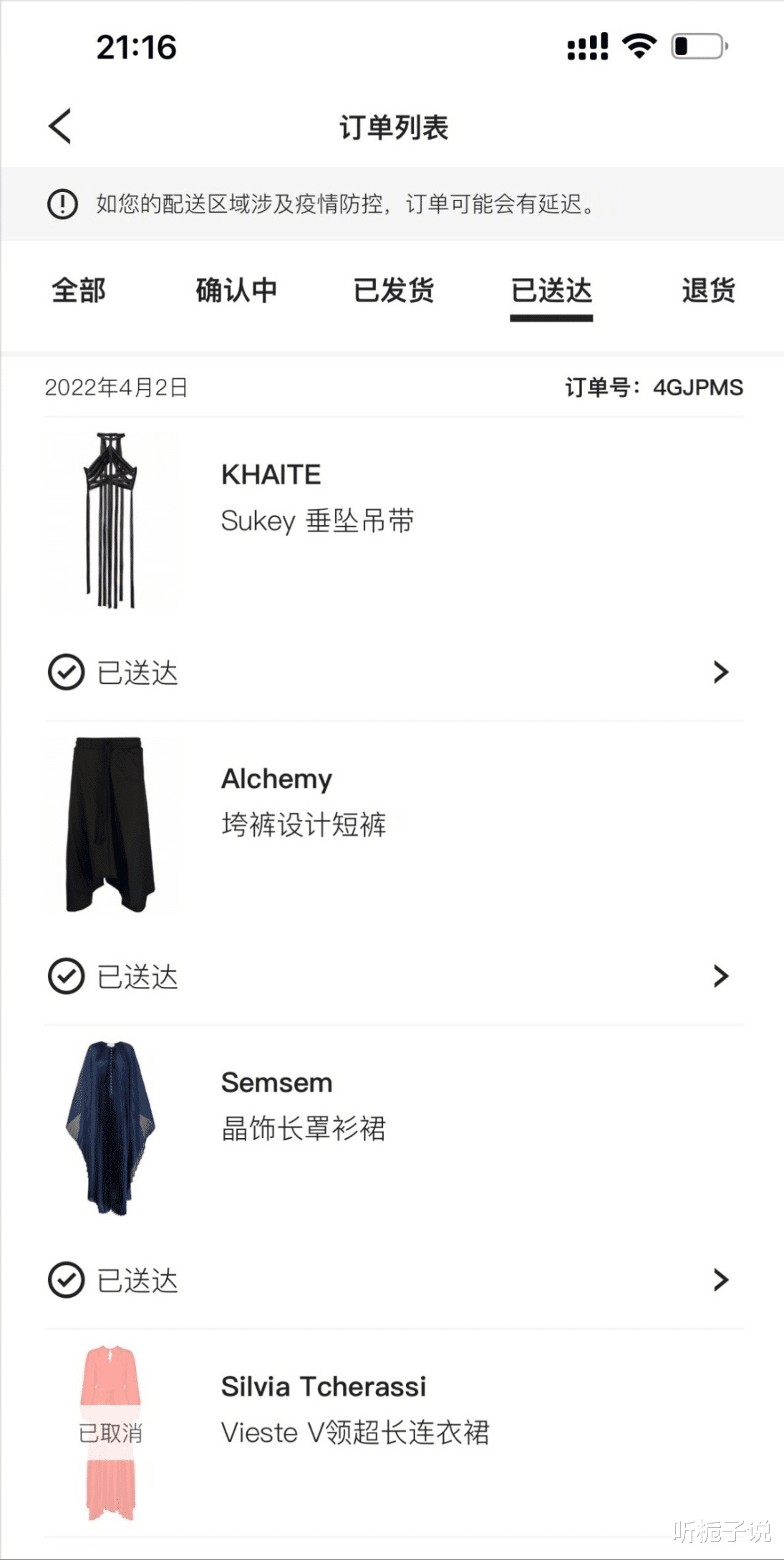Expand details for the Semsem delivered item
Image resolution: width=784 pixels, height=1560 pixels.
[720, 1279]
